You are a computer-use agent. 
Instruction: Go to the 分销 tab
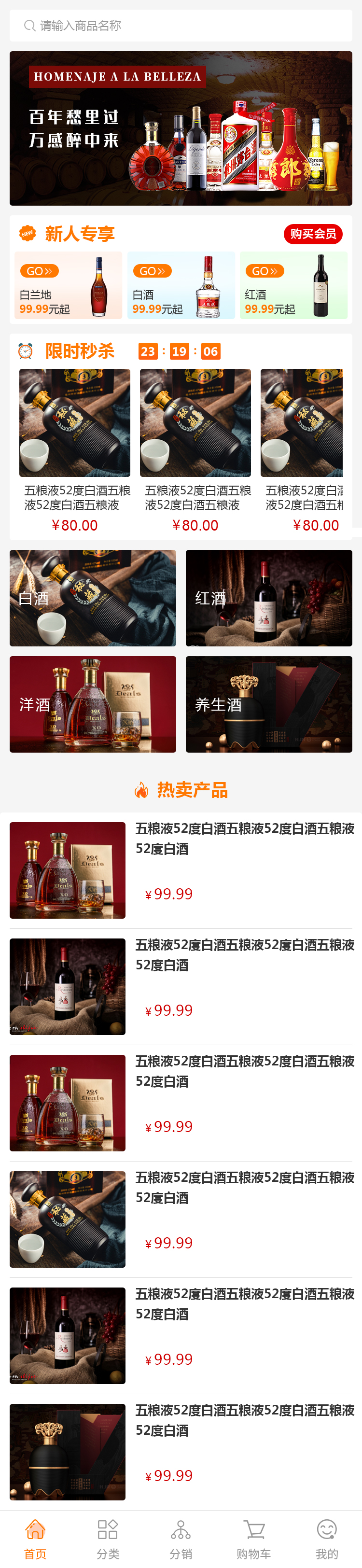pos(181,1538)
